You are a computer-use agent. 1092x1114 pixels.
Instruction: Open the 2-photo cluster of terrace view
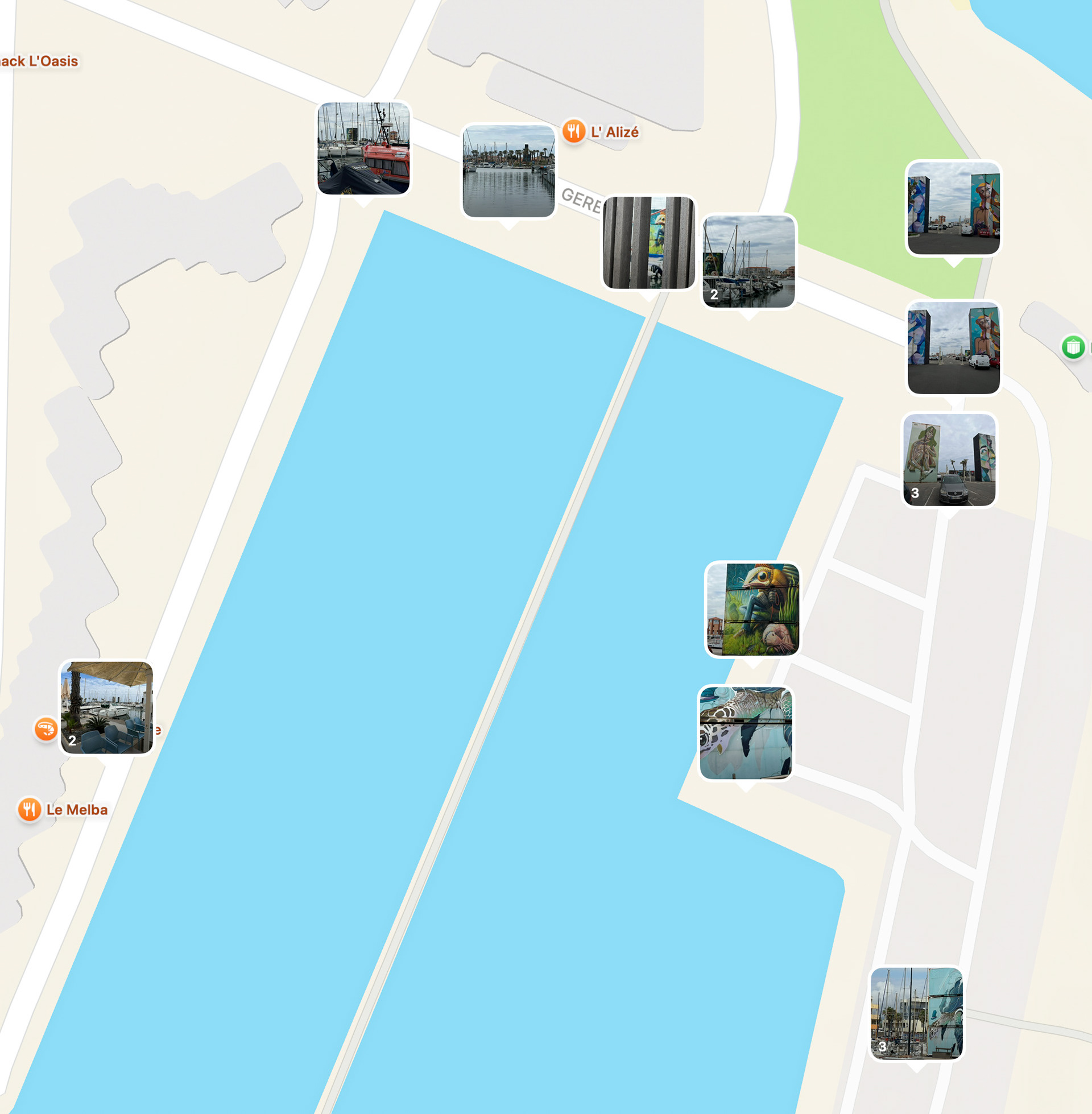pyautogui.click(x=107, y=707)
